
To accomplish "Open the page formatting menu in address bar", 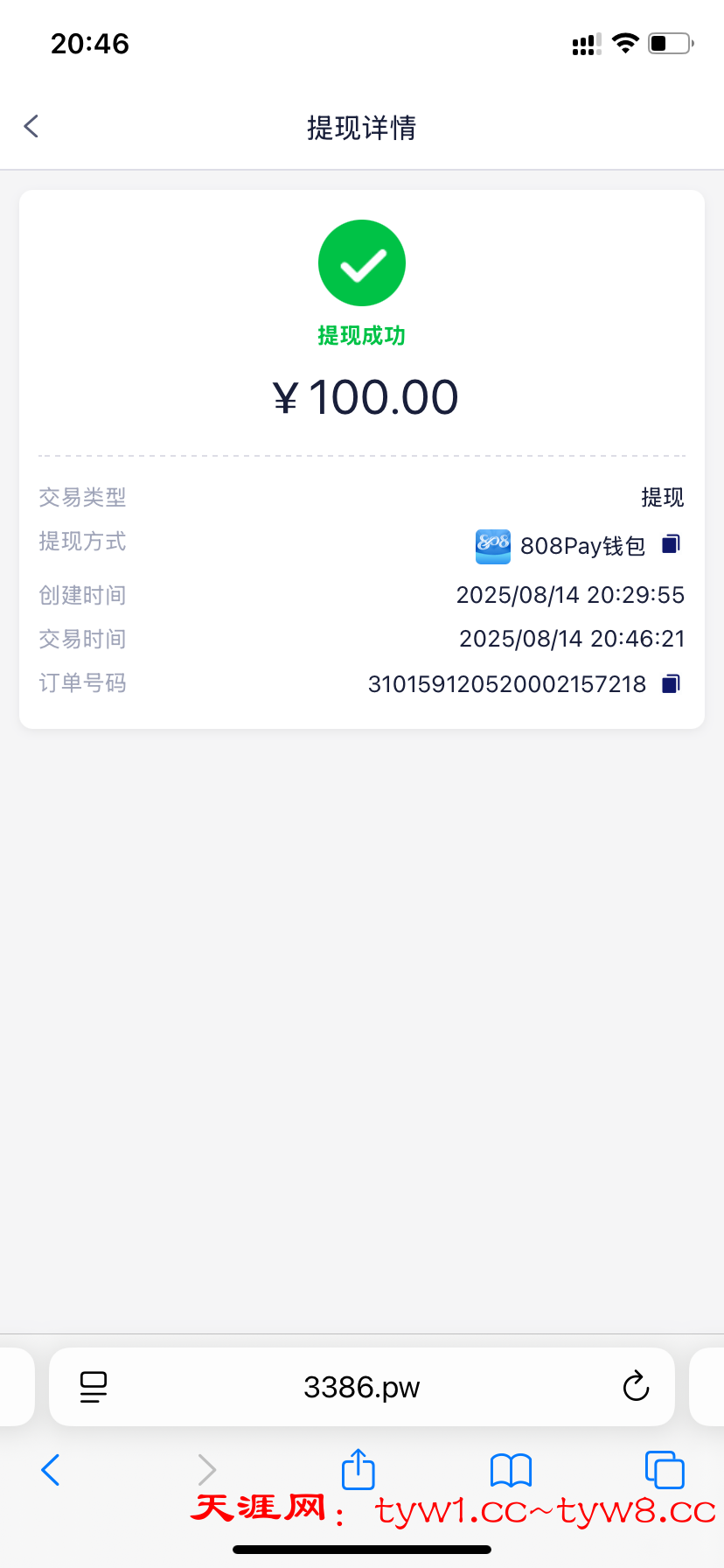I will (93, 1387).
